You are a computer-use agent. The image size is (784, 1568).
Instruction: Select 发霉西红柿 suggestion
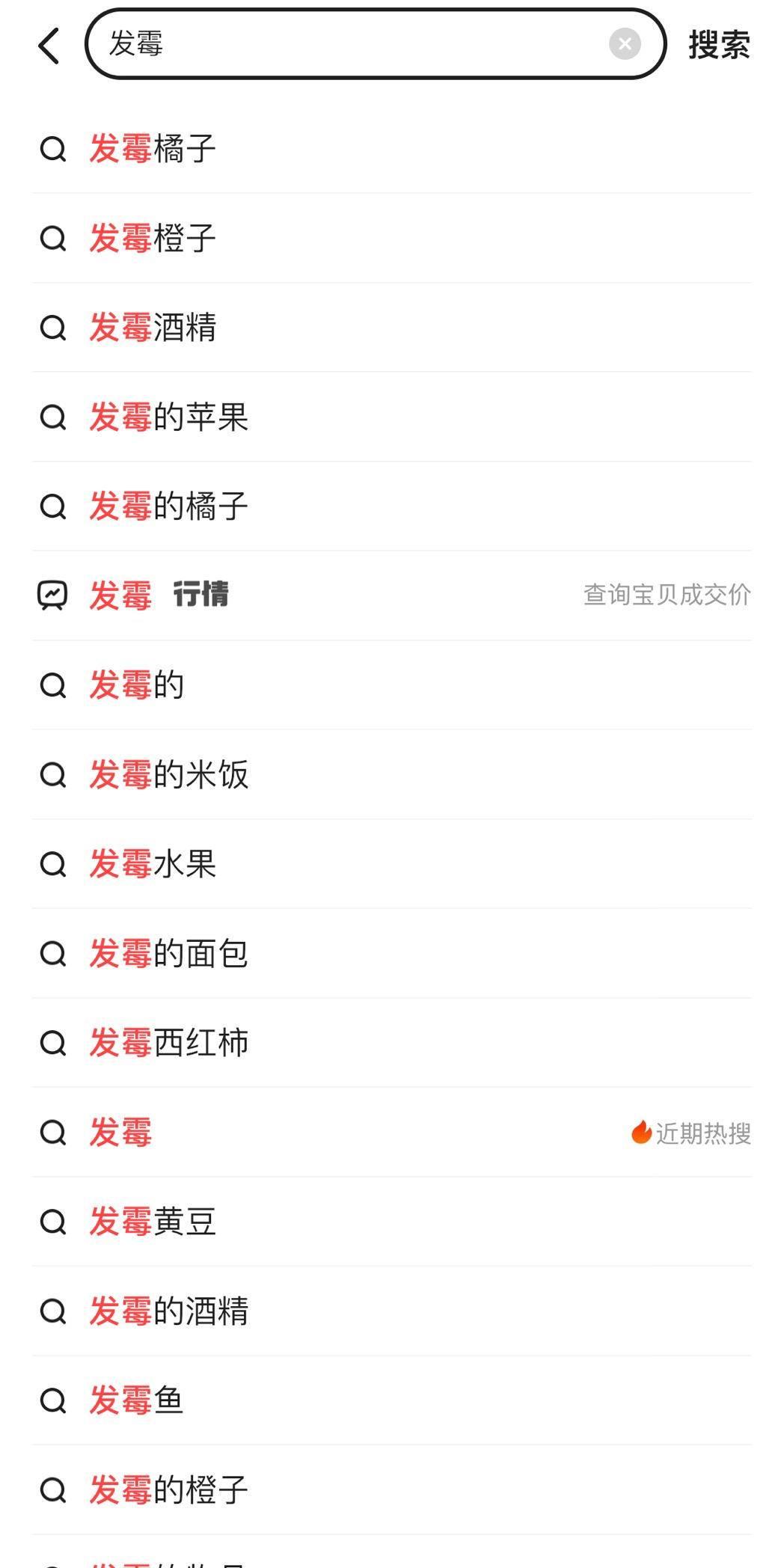pyautogui.click(x=169, y=1043)
